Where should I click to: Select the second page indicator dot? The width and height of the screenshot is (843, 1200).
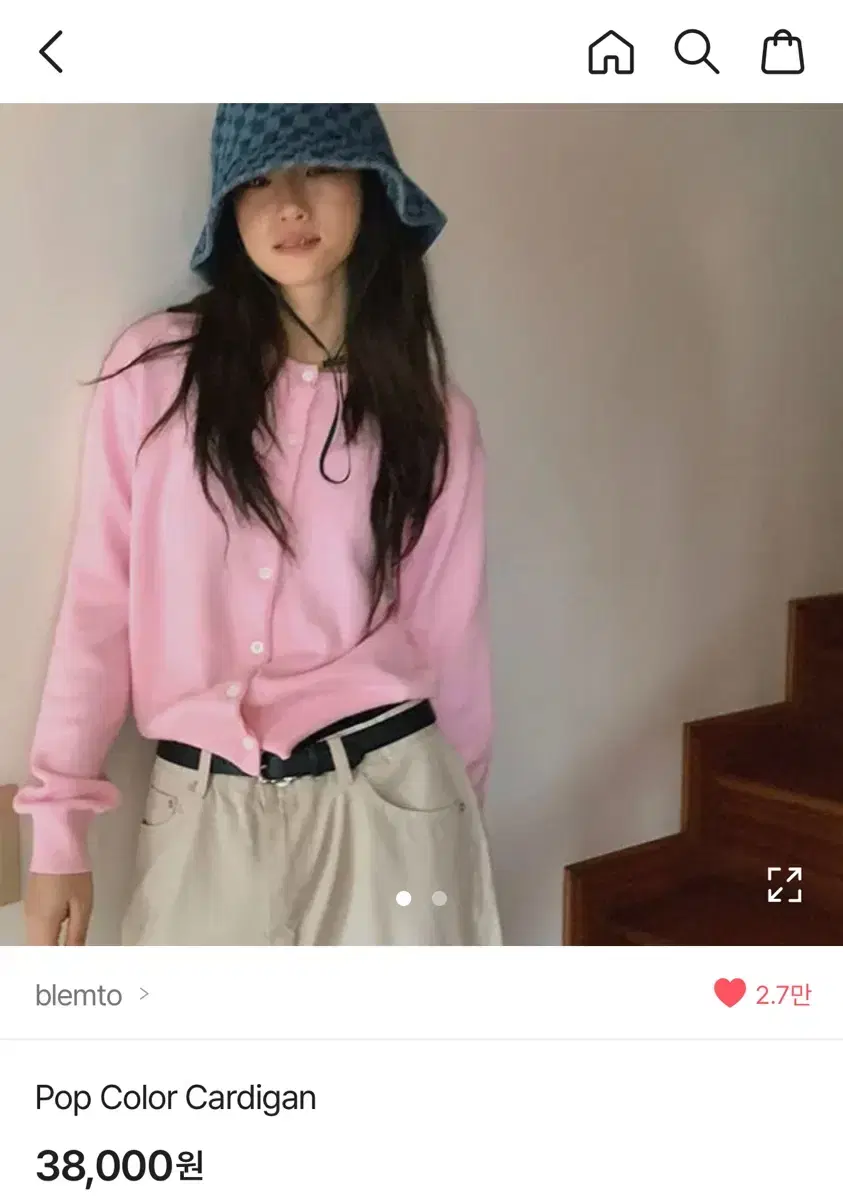(438, 899)
